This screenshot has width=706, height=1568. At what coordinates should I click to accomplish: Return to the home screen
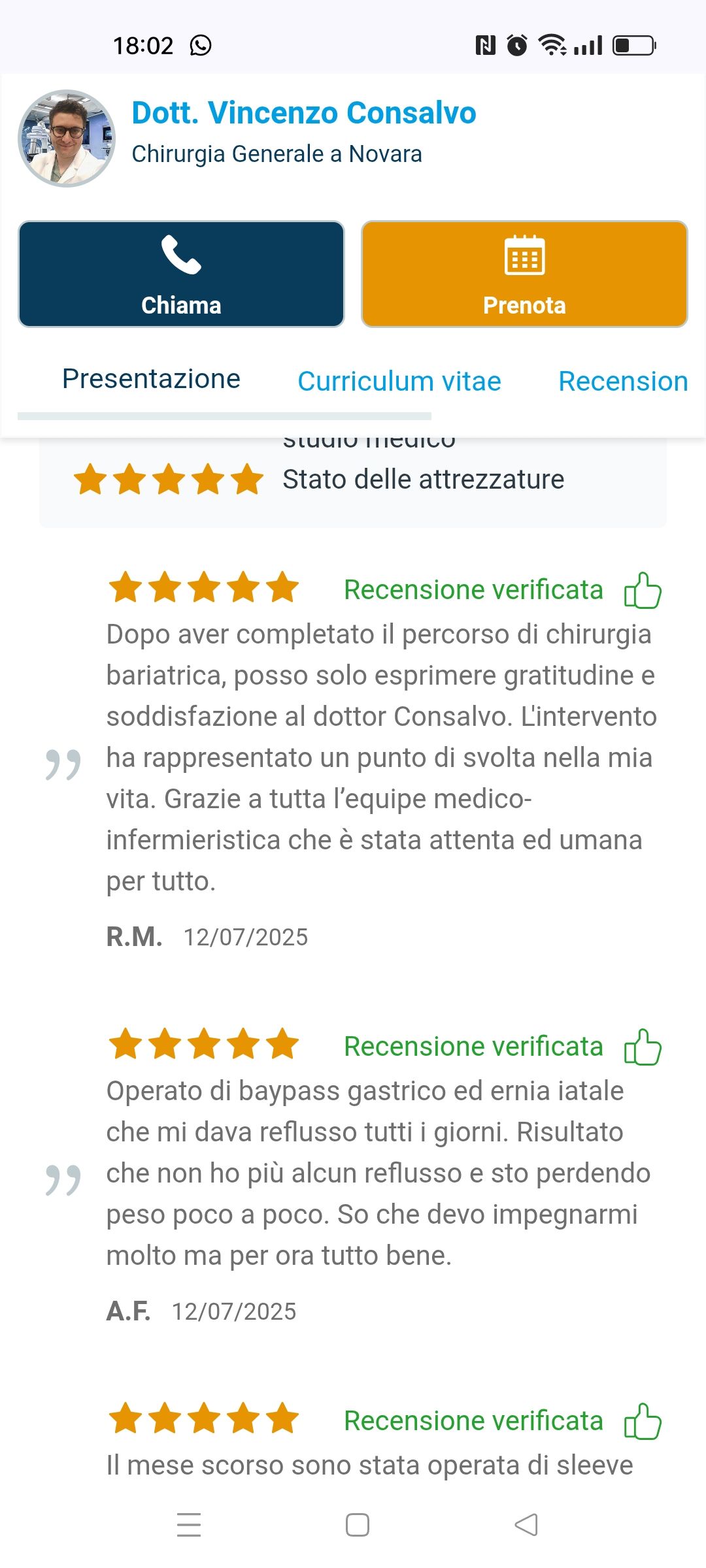click(x=358, y=1525)
